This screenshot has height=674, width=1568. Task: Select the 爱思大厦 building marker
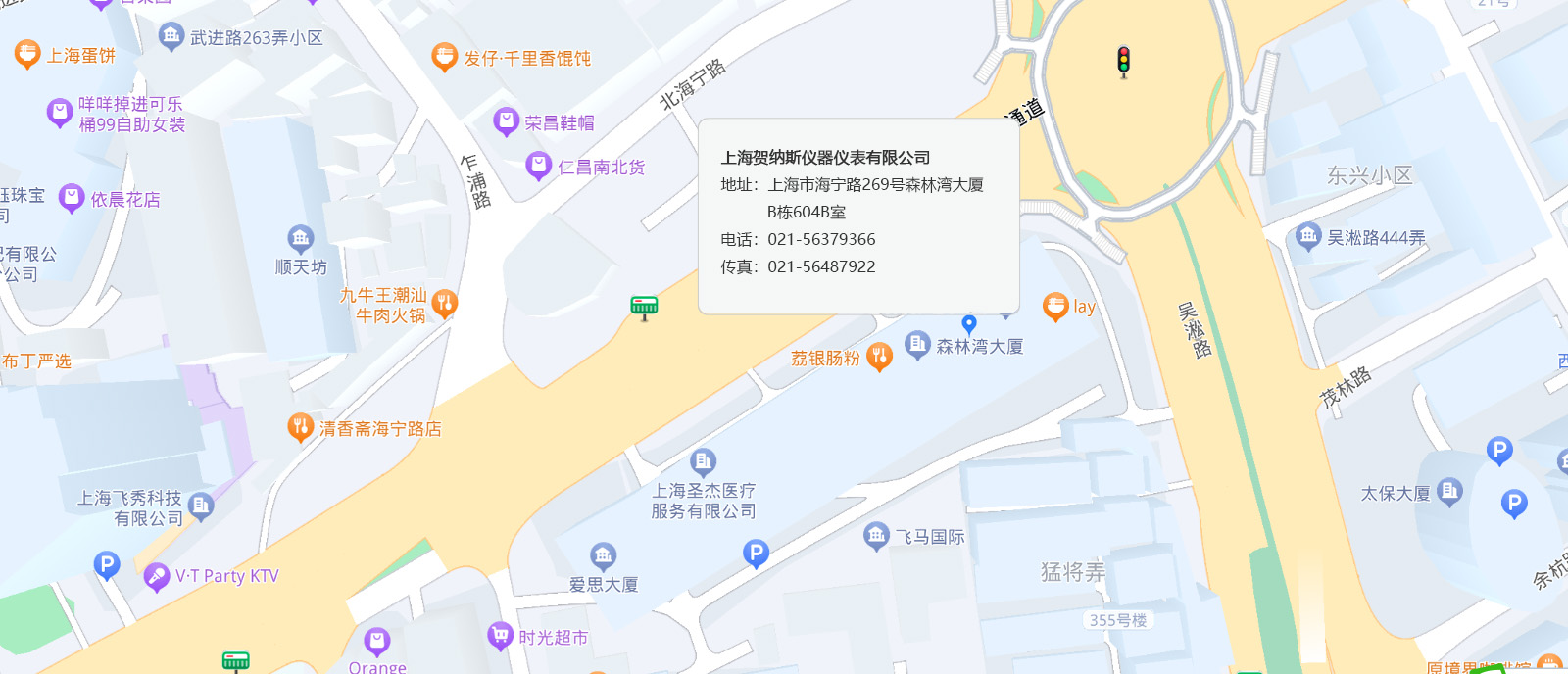[604, 557]
